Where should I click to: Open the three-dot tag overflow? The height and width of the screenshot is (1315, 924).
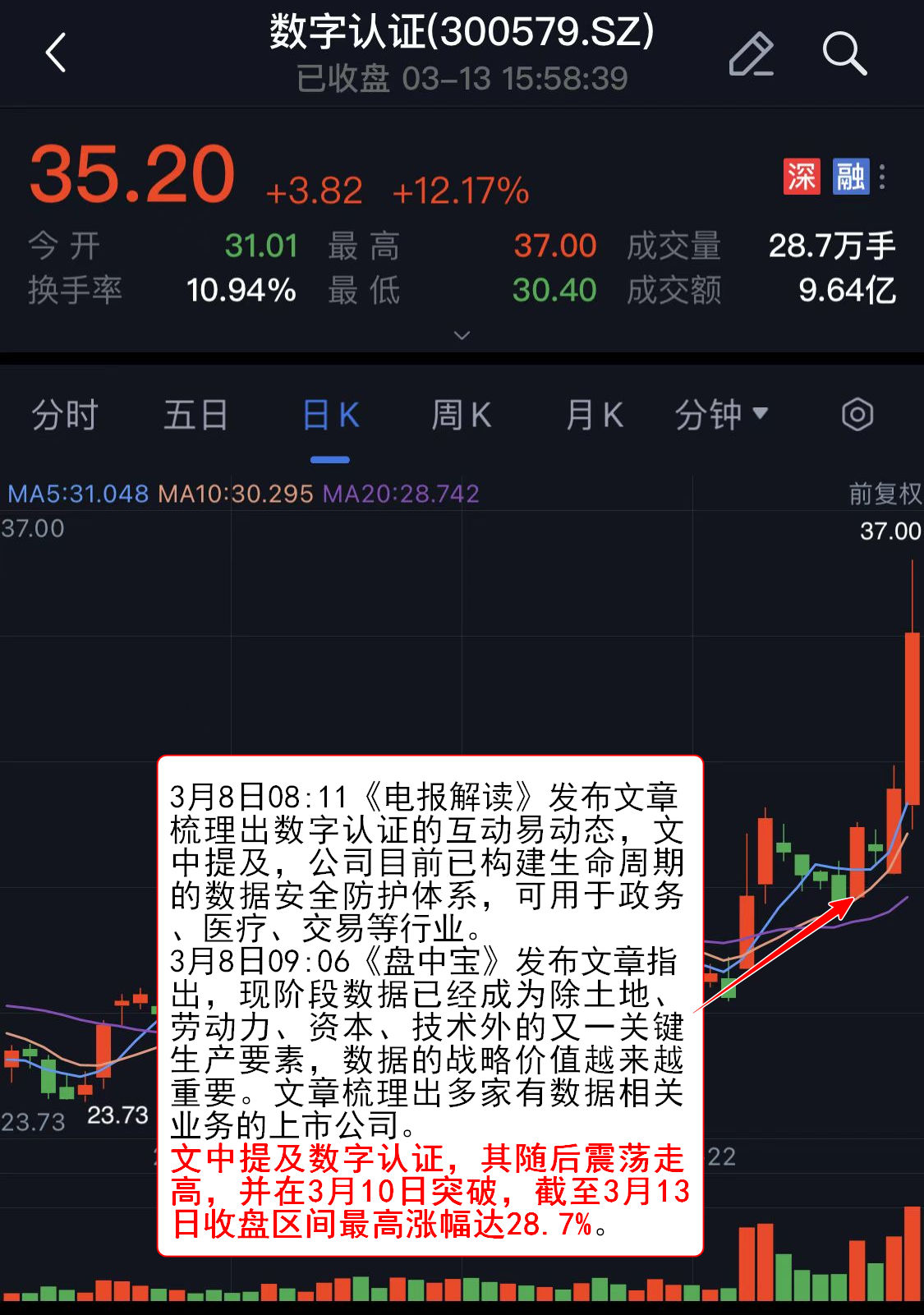882,177
